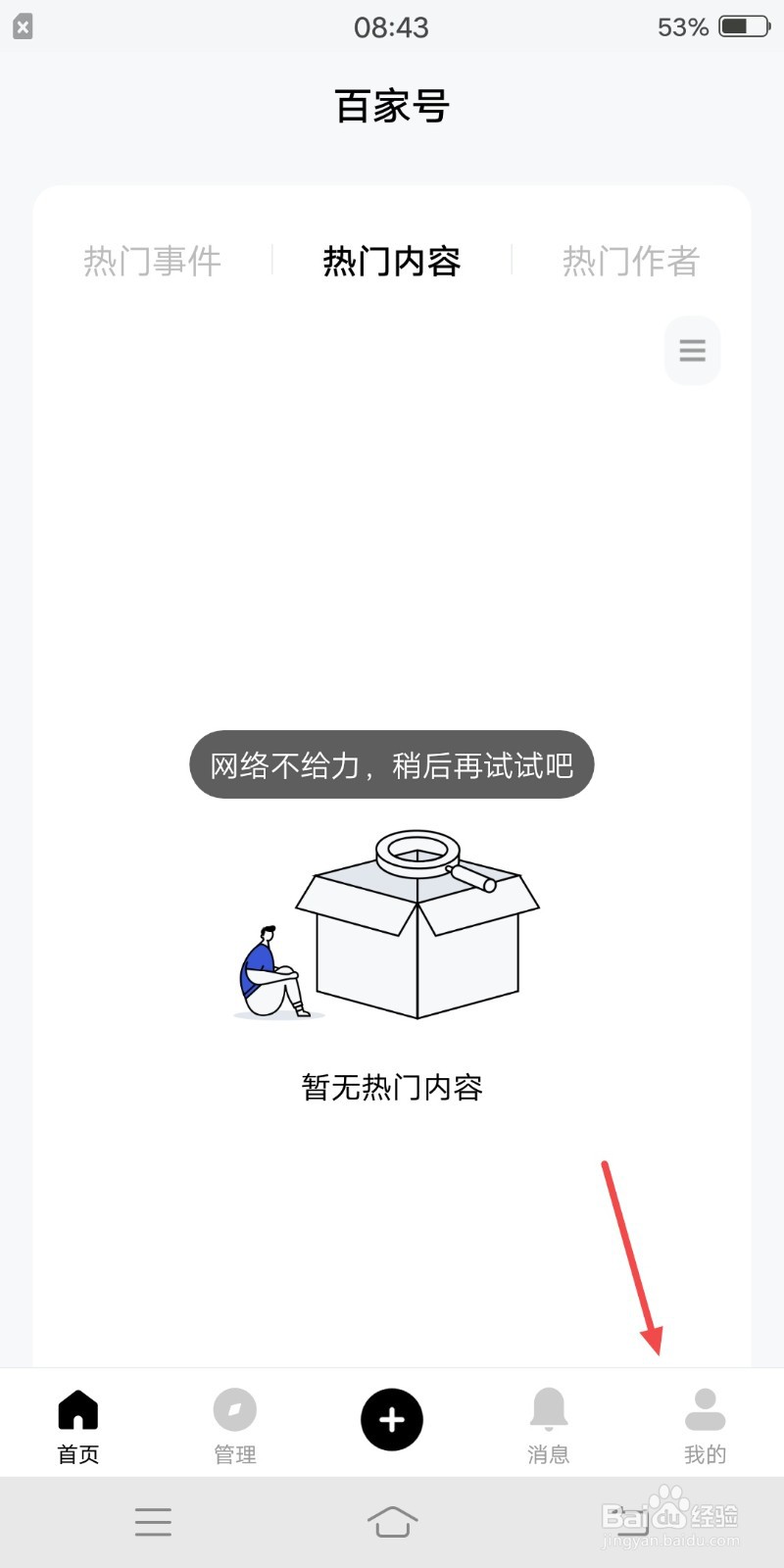Open 消息 notifications tab
The width and height of the screenshot is (784, 1568).
tap(549, 1426)
